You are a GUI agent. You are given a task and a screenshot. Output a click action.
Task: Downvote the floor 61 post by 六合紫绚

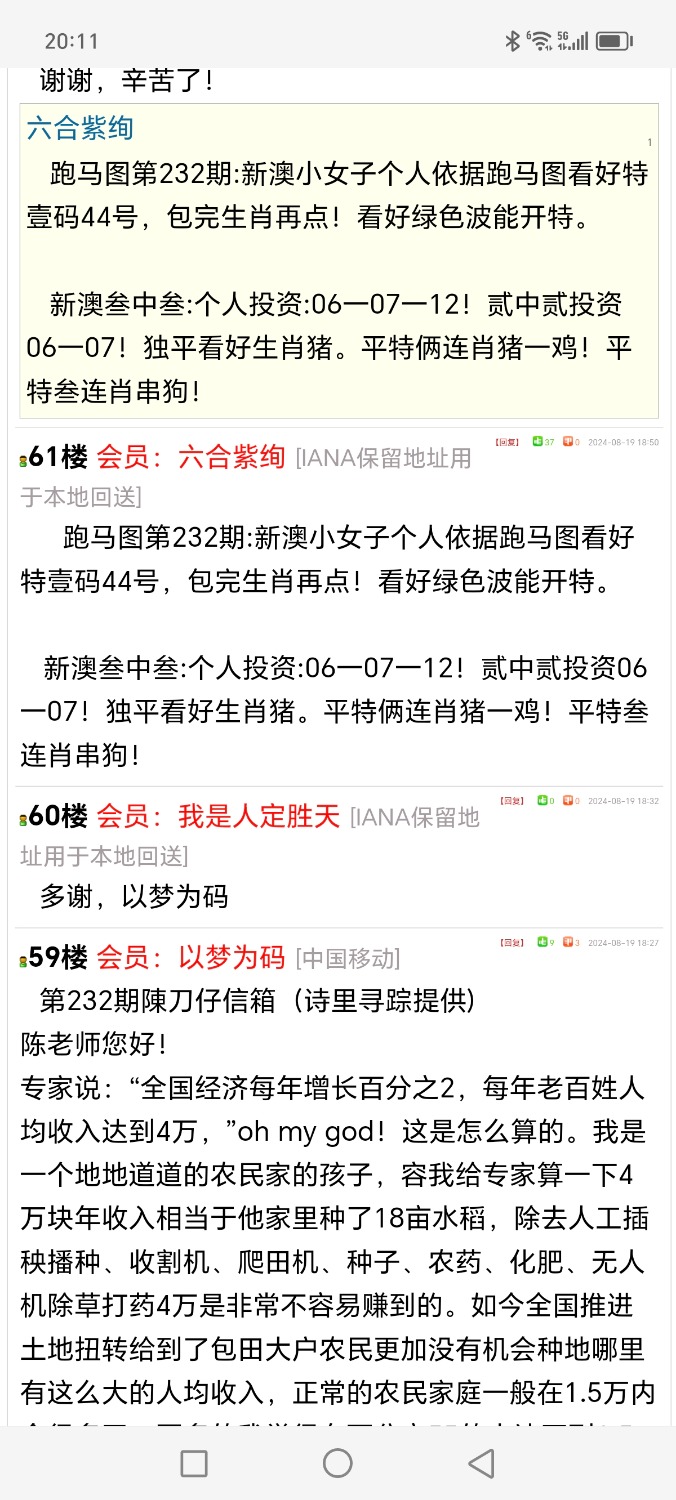point(566,442)
